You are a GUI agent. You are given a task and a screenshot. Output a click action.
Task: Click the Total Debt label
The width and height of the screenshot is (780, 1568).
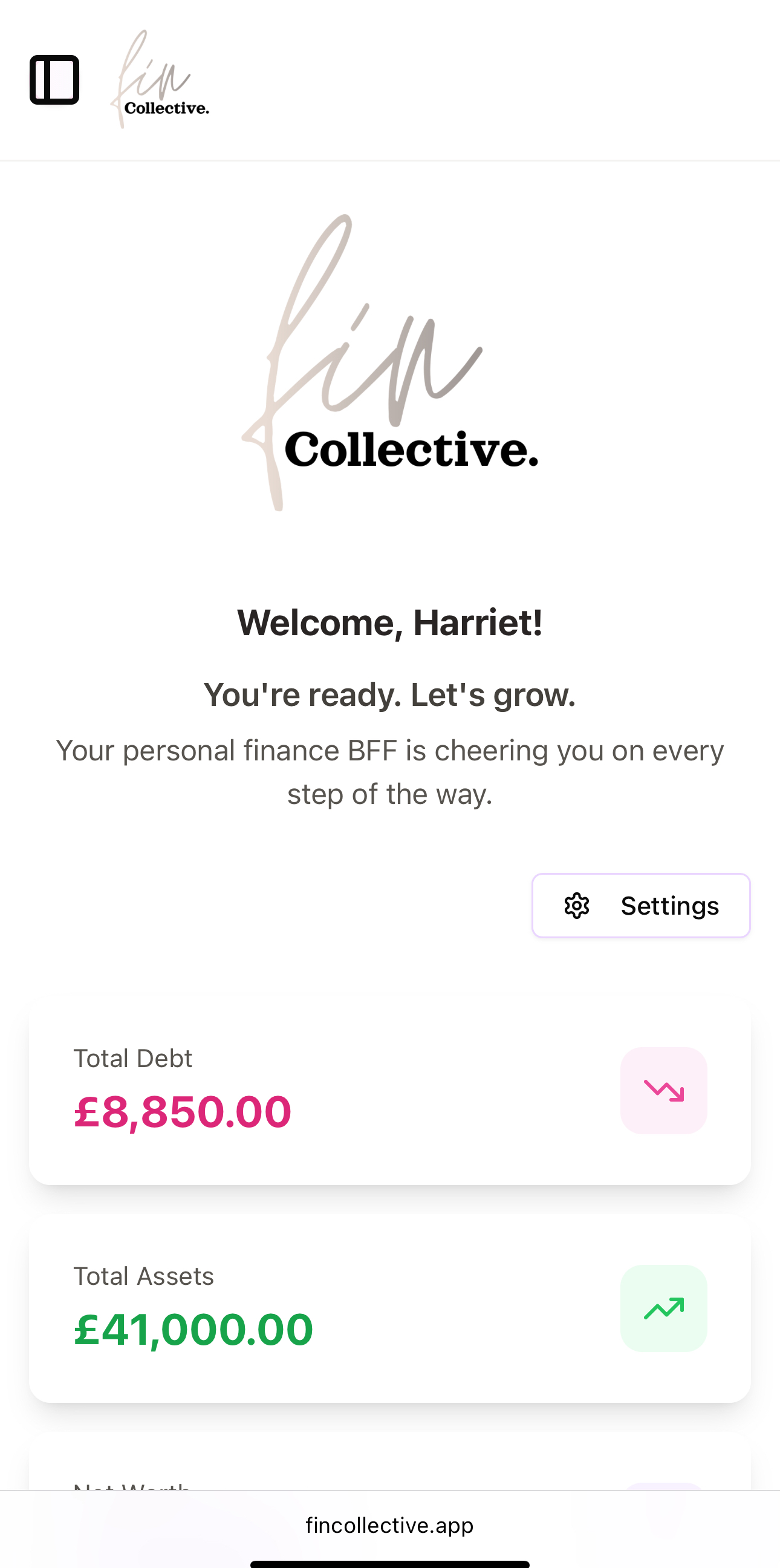point(132,1058)
